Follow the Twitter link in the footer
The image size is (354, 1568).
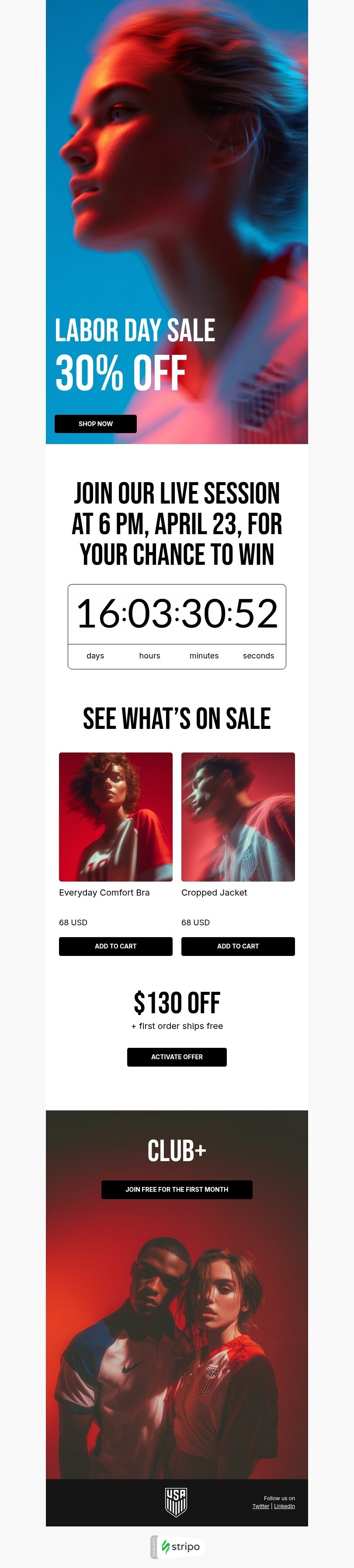click(261, 1506)
